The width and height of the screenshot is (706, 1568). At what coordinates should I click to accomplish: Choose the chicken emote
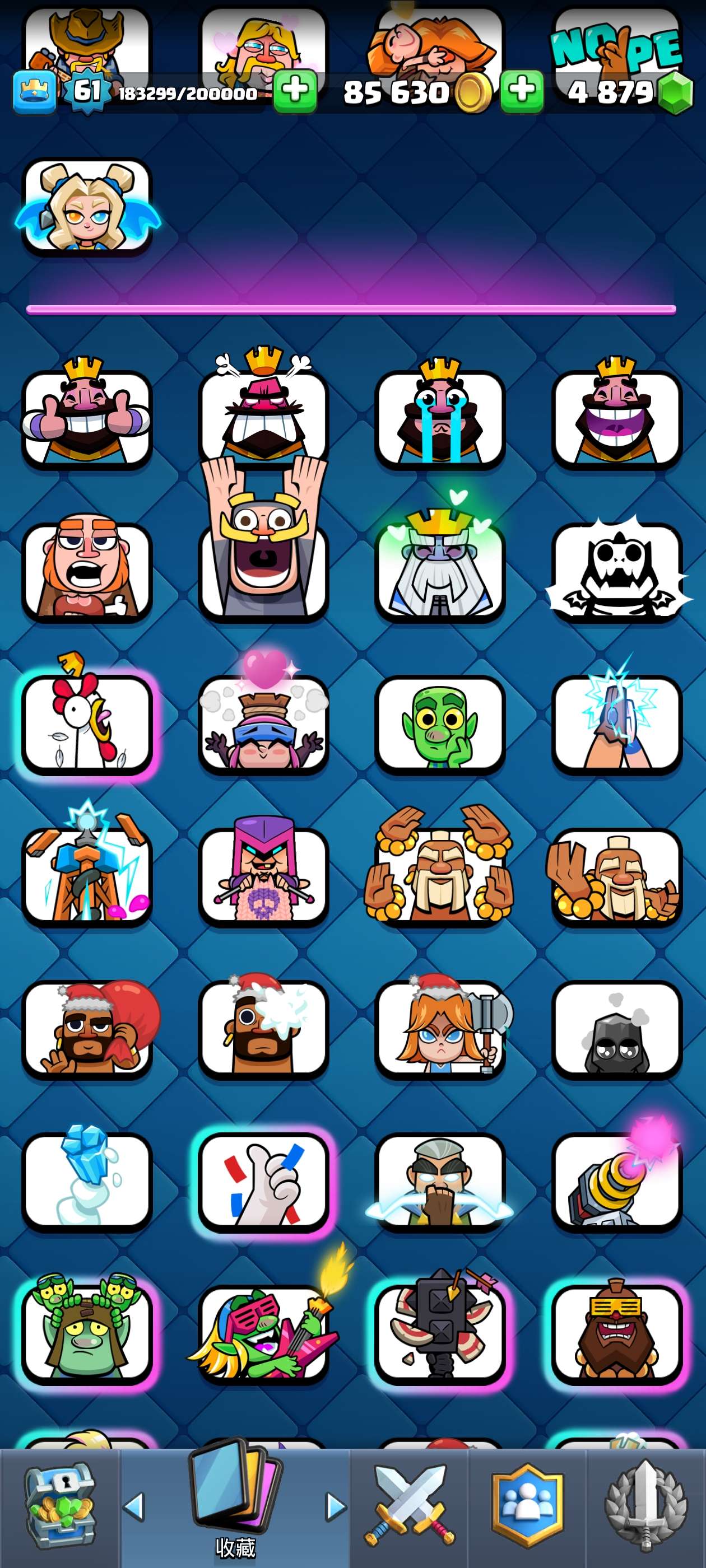pyautogui.click(x=86, y=723)
